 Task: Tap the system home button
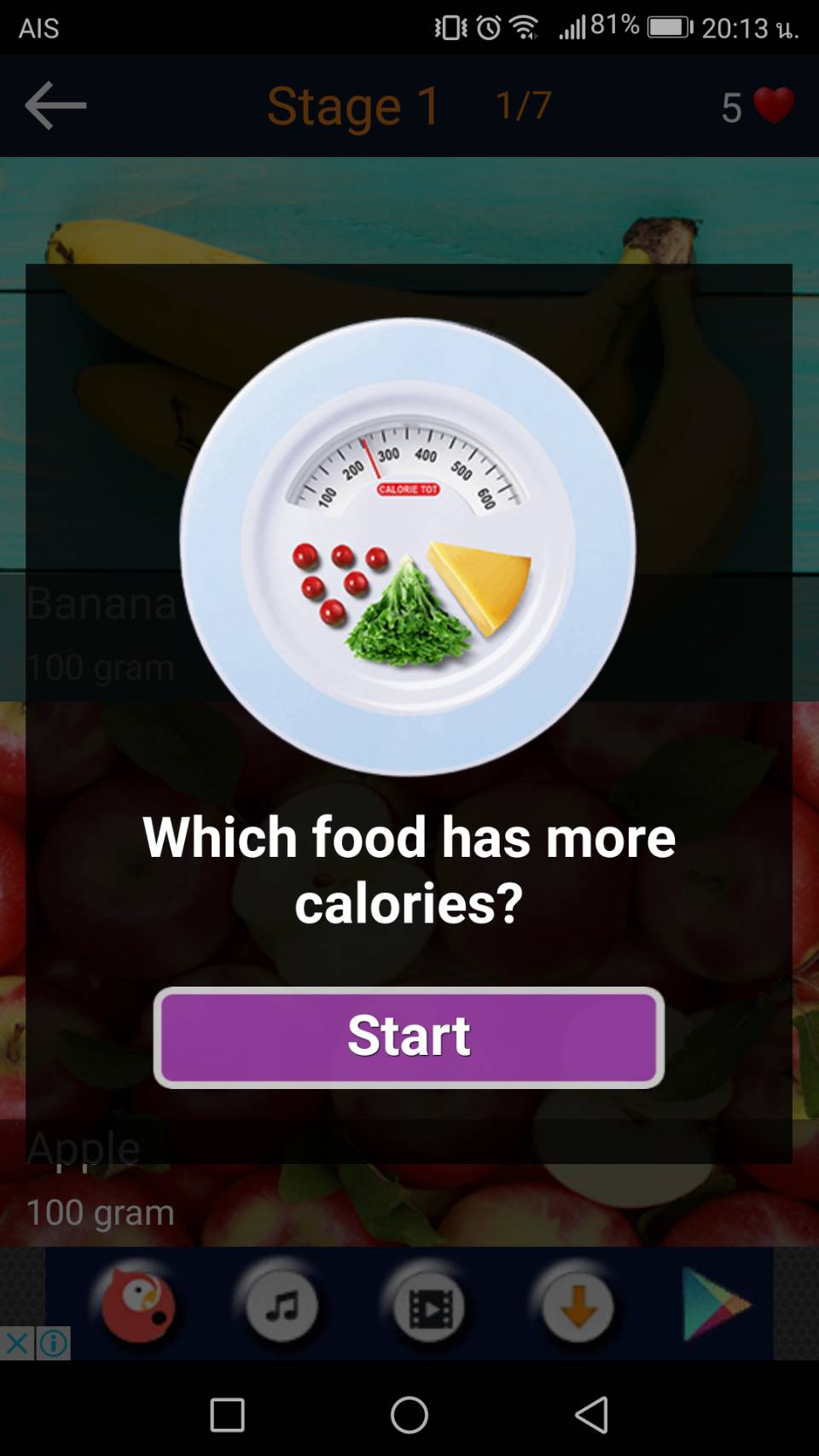coord(409,1415)
